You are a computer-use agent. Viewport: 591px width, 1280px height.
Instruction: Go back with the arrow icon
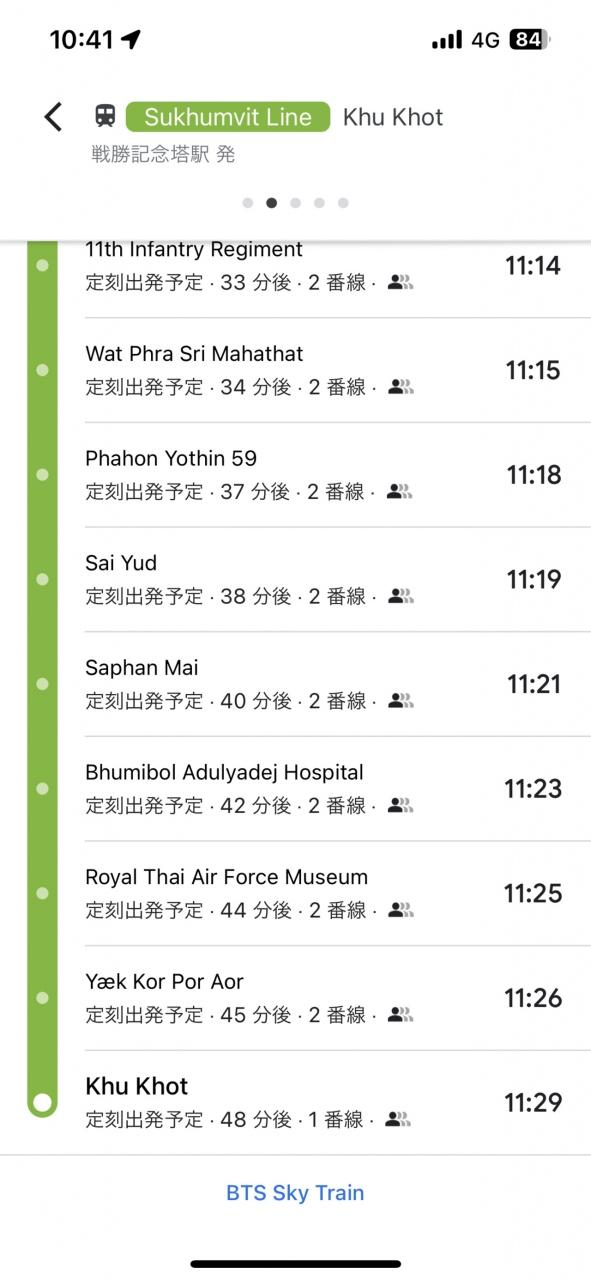click(53, 117)
